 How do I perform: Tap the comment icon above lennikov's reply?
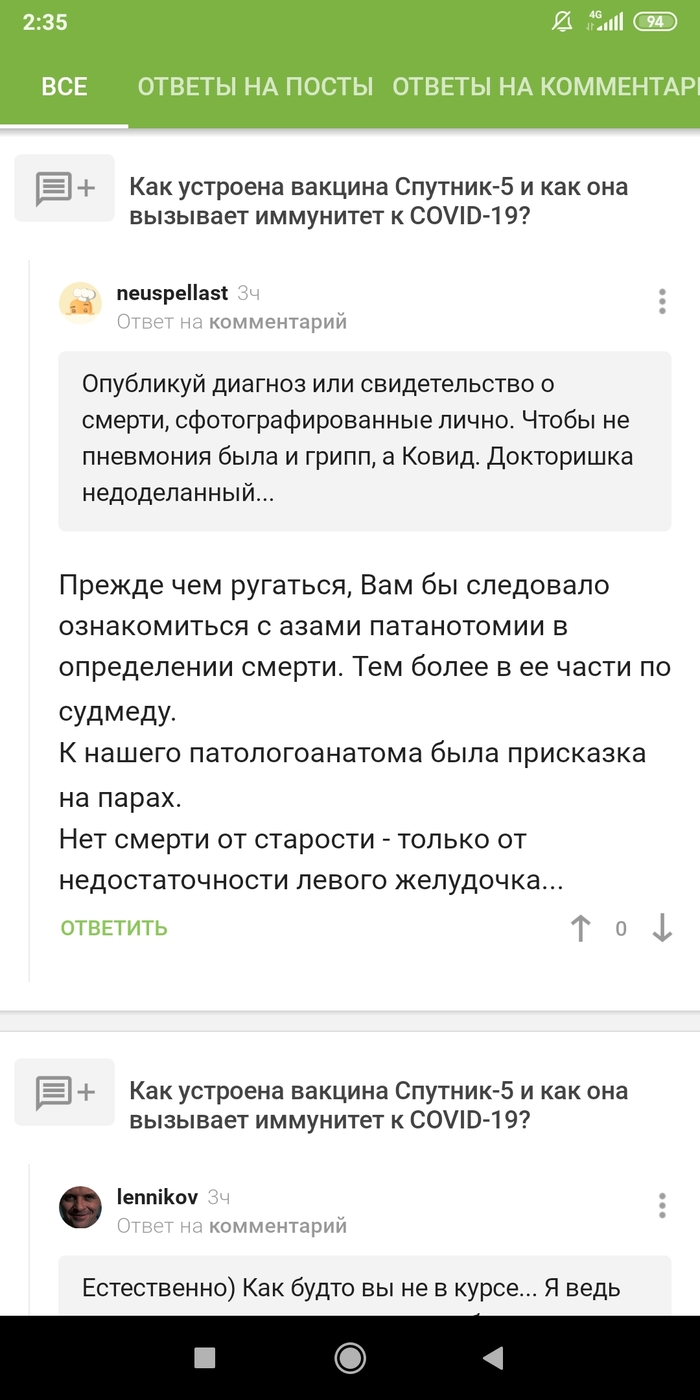click(65, 1092)
